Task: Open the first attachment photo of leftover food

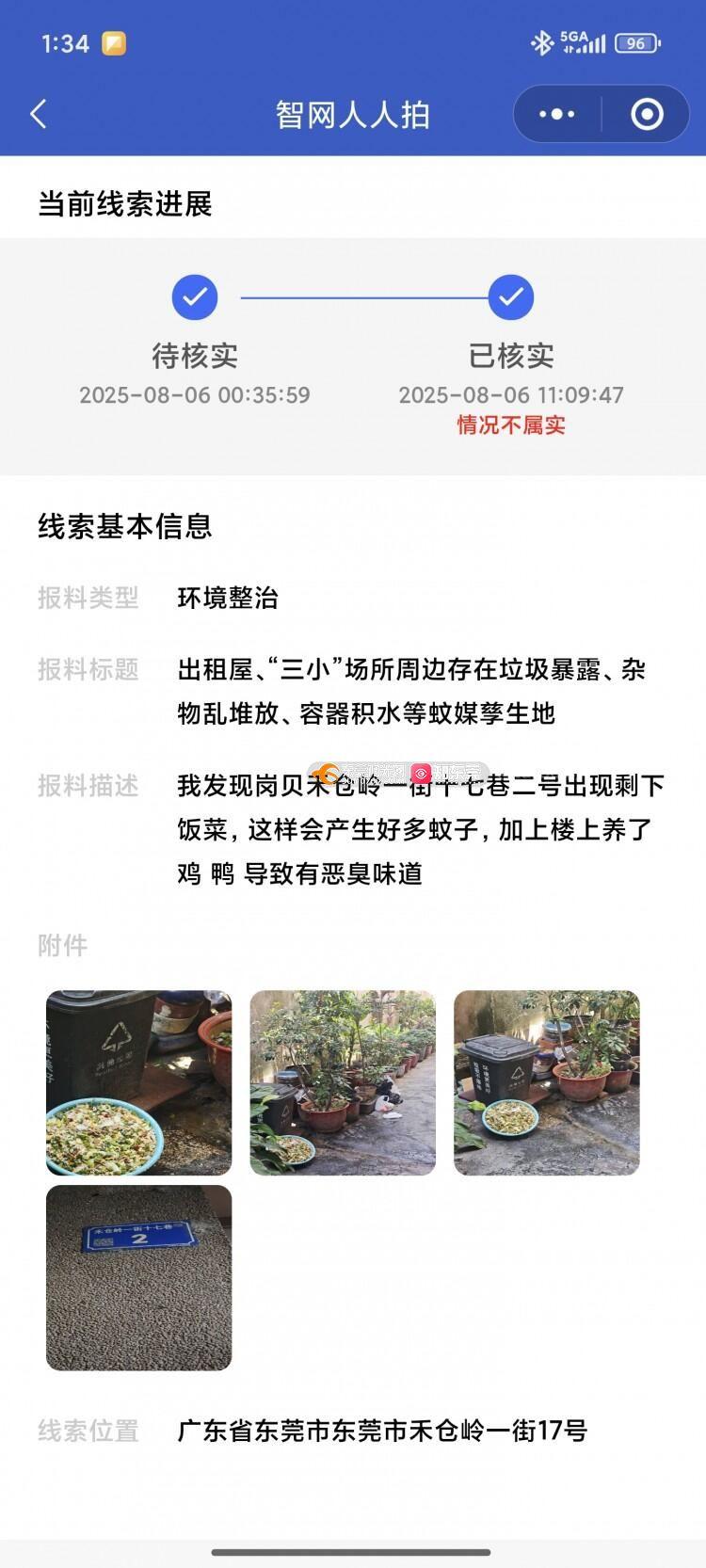Action: (139, 1082)
